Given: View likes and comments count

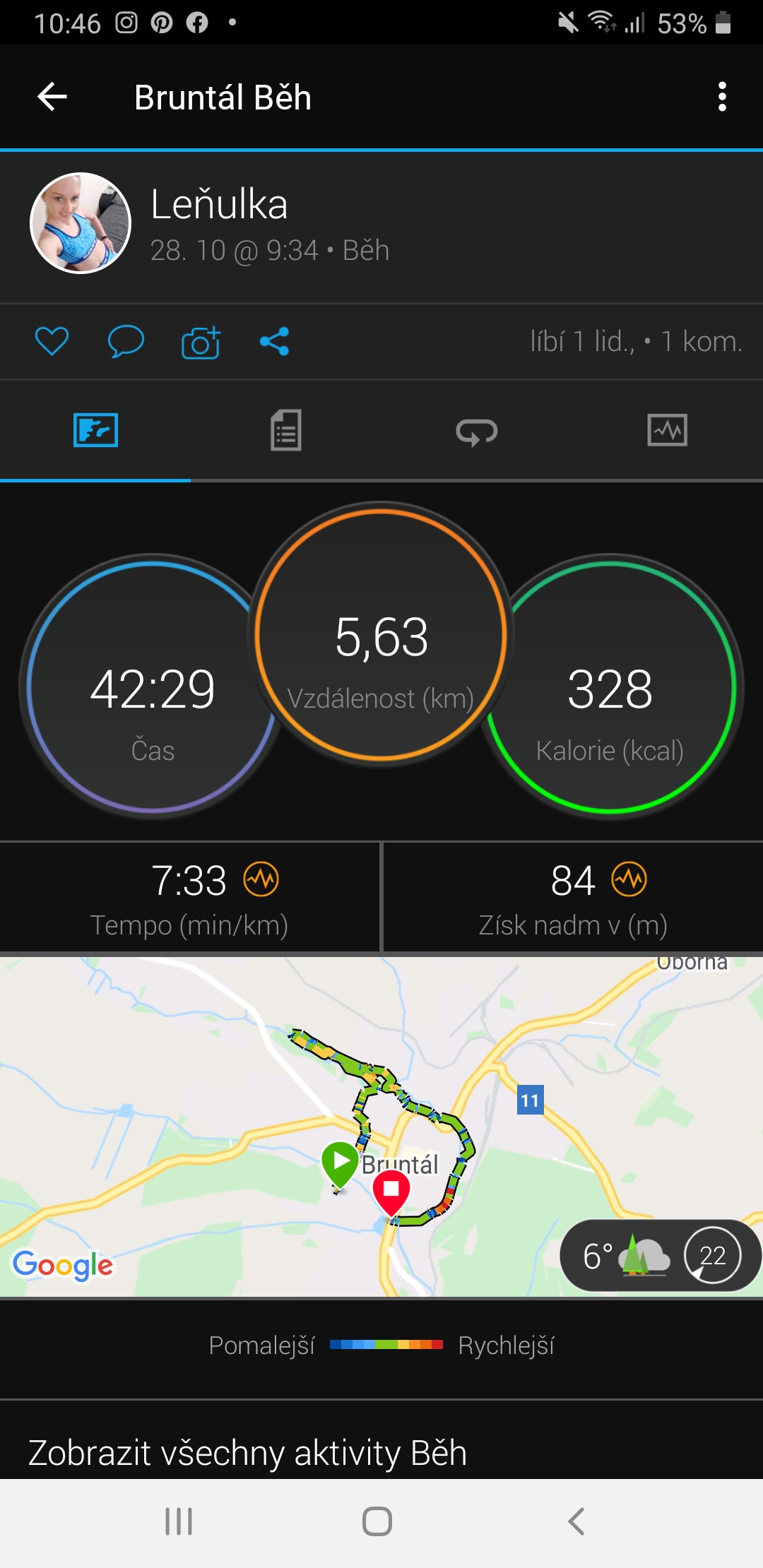Looking at the screenshot, I should [x=636, y=342].
